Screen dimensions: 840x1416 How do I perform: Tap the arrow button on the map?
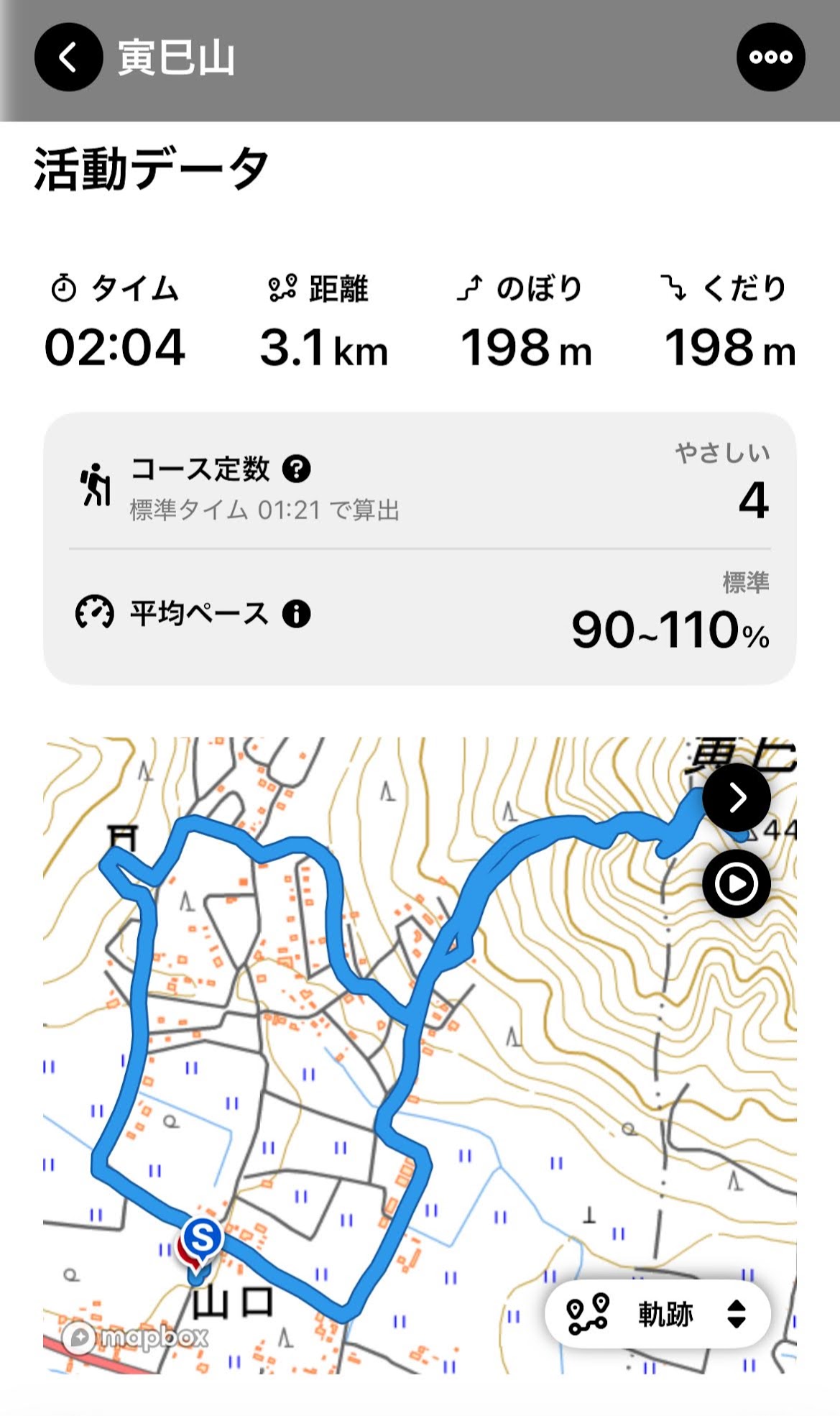(x=737, y=798)
